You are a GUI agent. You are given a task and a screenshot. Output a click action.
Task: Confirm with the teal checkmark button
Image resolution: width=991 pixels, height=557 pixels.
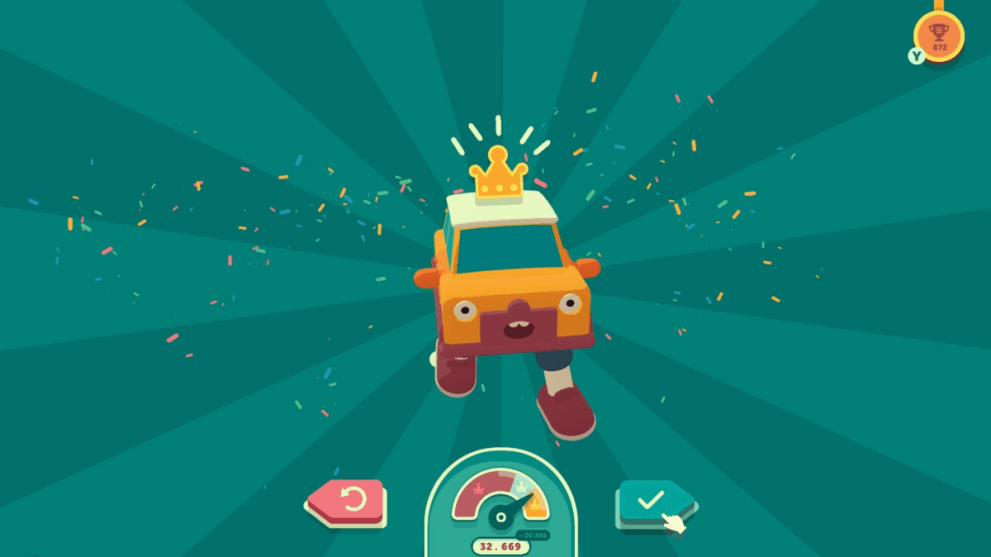coord(651,498)
